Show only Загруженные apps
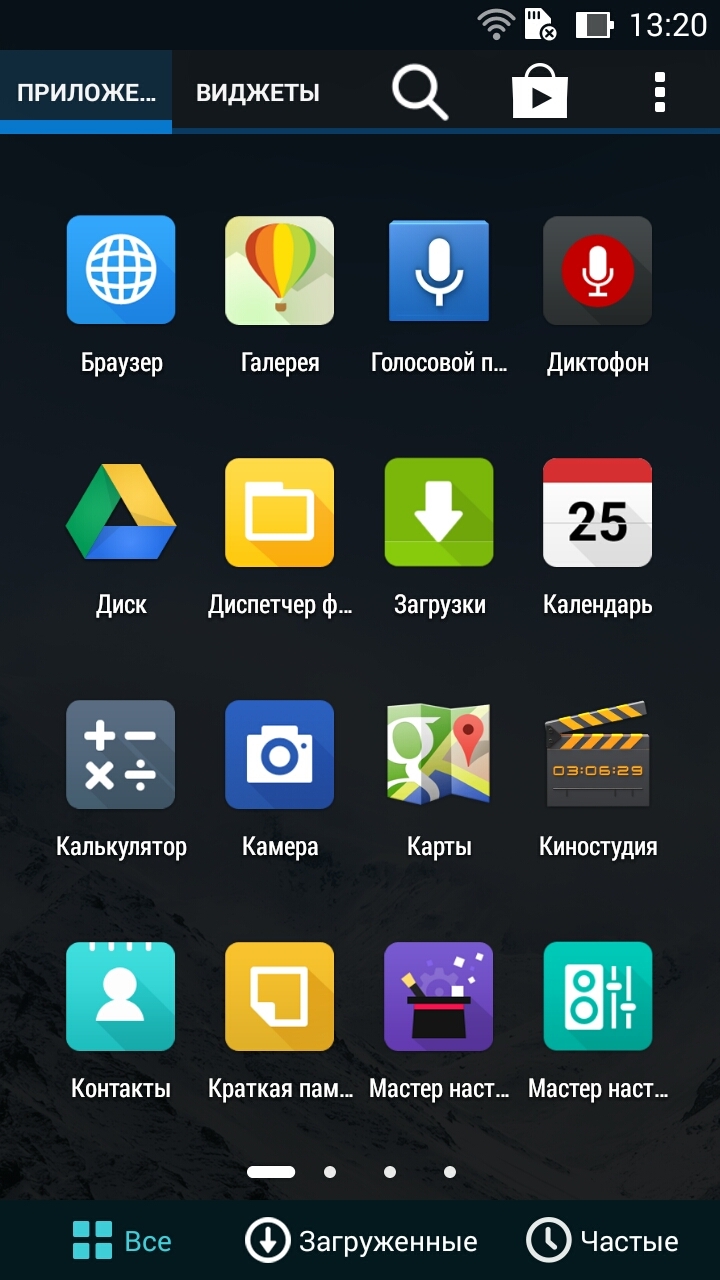The width and height of the screenshot is (720, 1280). click(361, 1241)
